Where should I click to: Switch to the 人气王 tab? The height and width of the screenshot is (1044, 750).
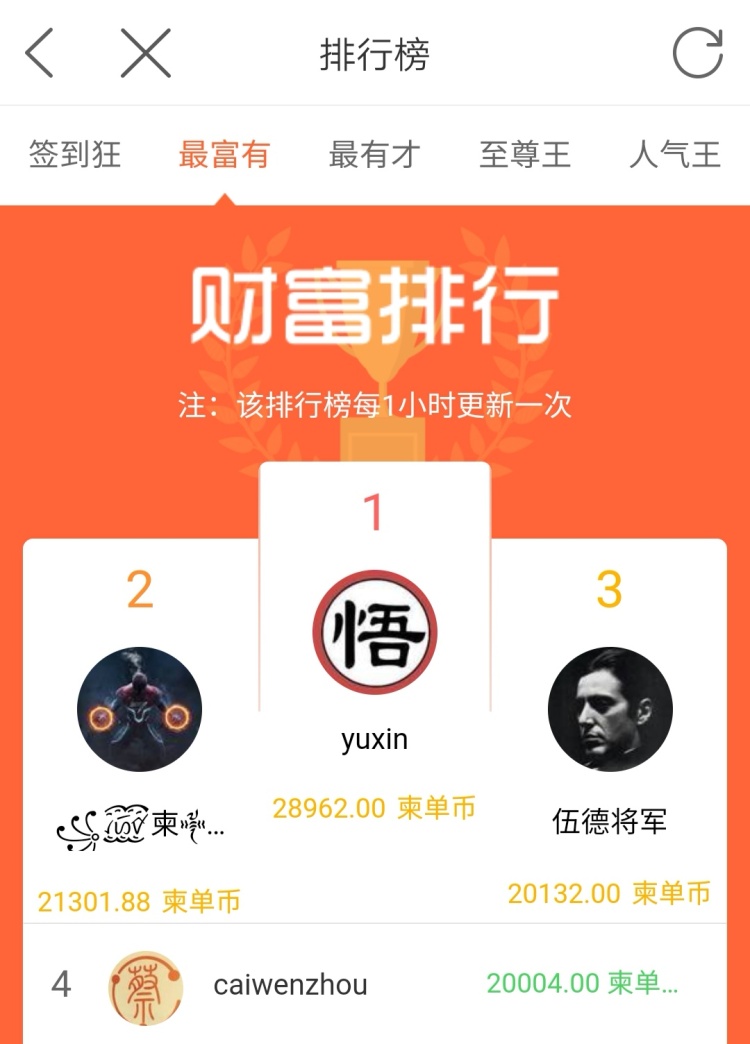(675, 155)
